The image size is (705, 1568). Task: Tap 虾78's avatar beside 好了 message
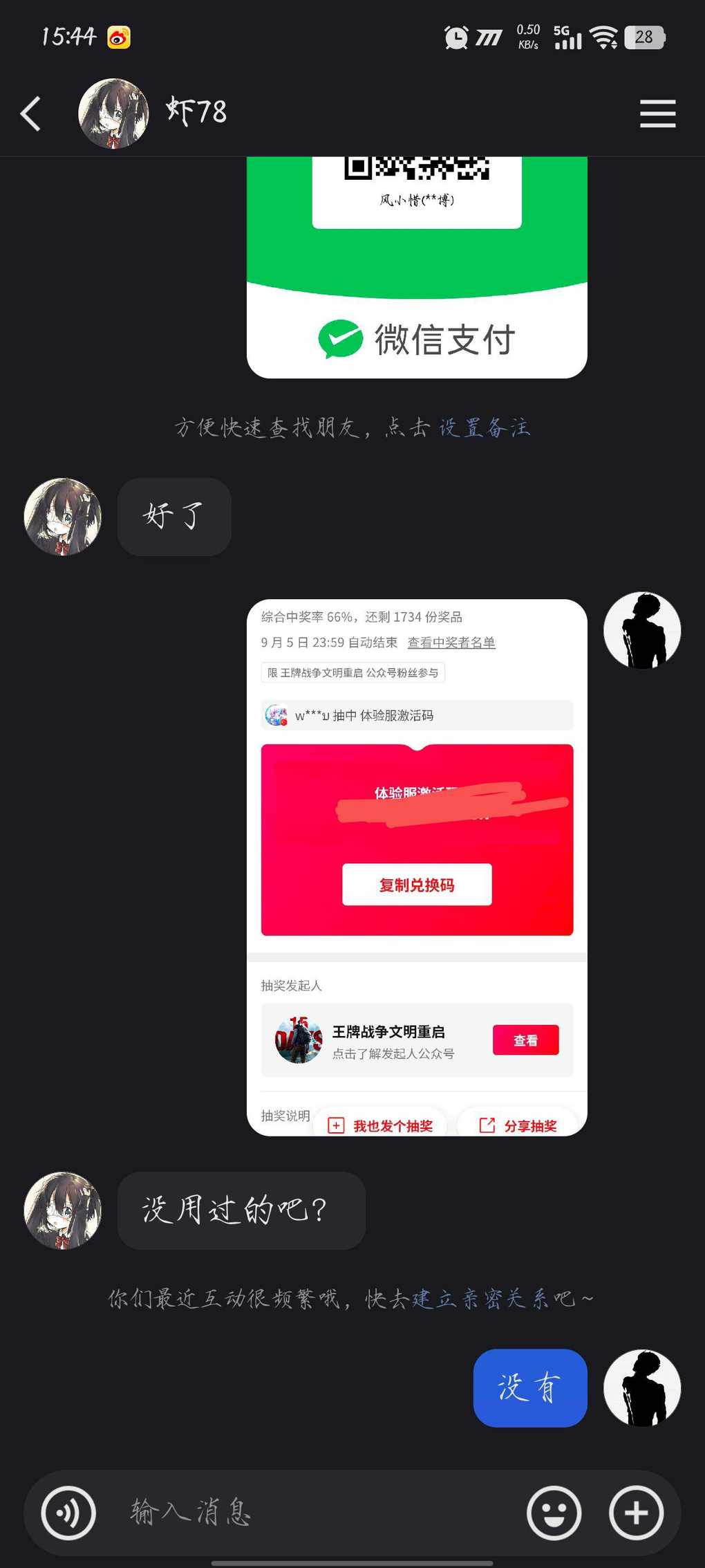pos(63,517)
